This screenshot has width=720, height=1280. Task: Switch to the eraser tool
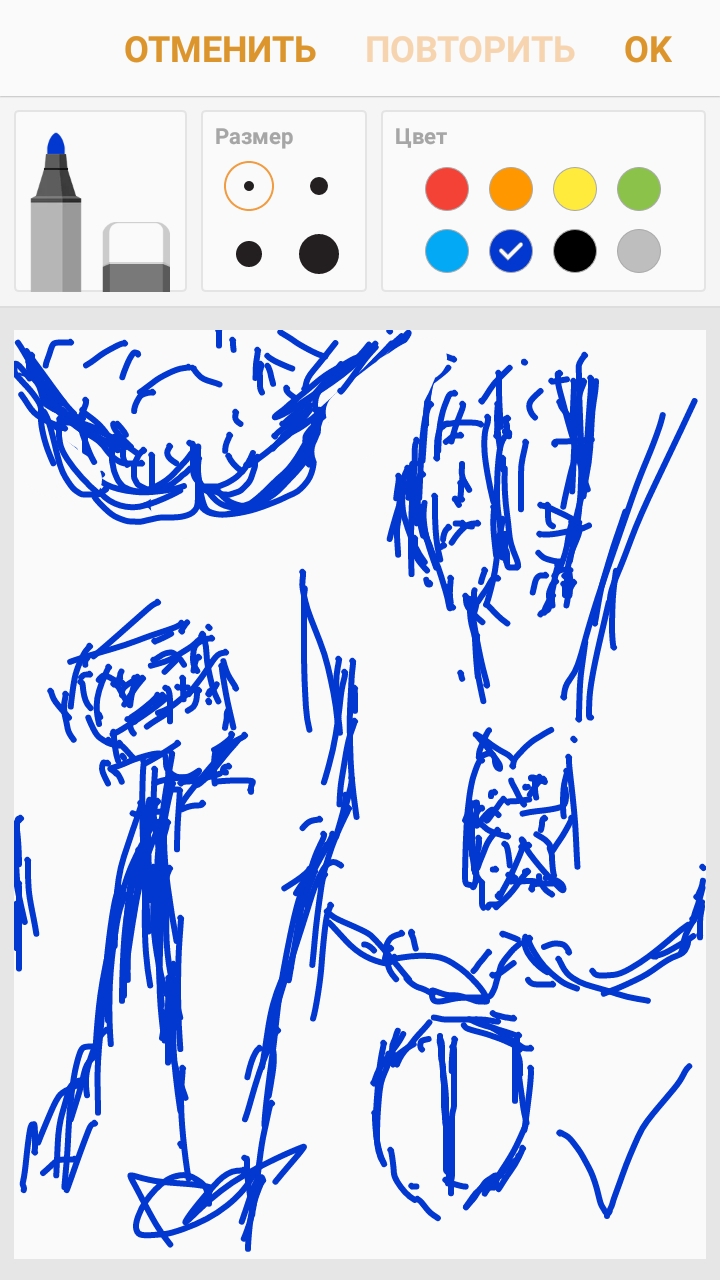coord(136,257)
